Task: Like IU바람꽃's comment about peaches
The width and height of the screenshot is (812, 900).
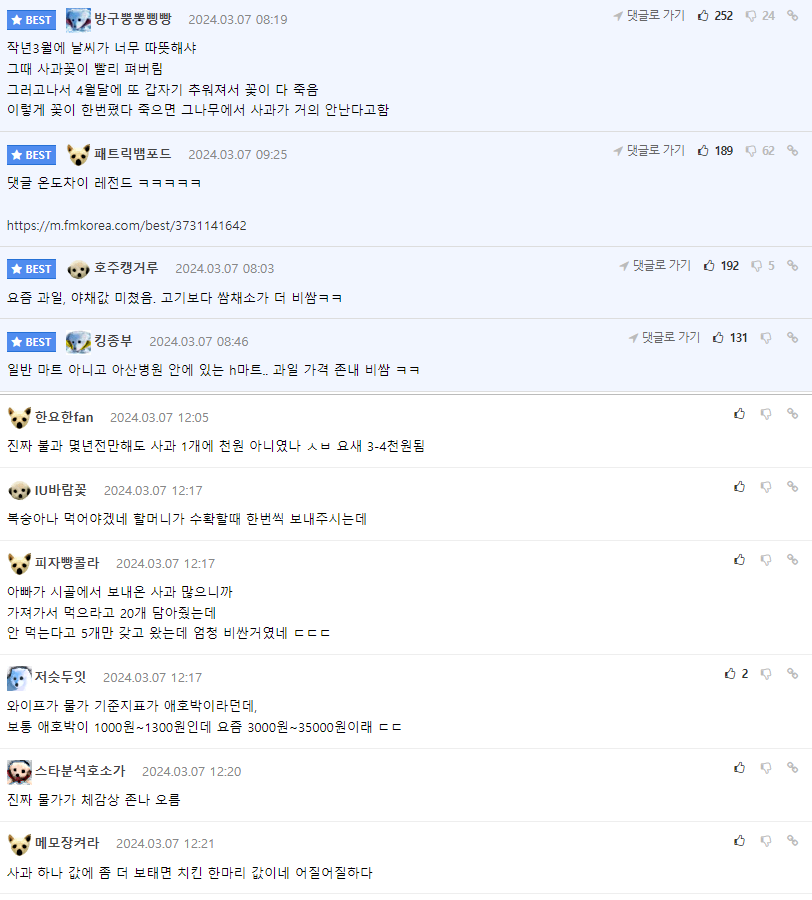Action: click(x=740, y=486)
